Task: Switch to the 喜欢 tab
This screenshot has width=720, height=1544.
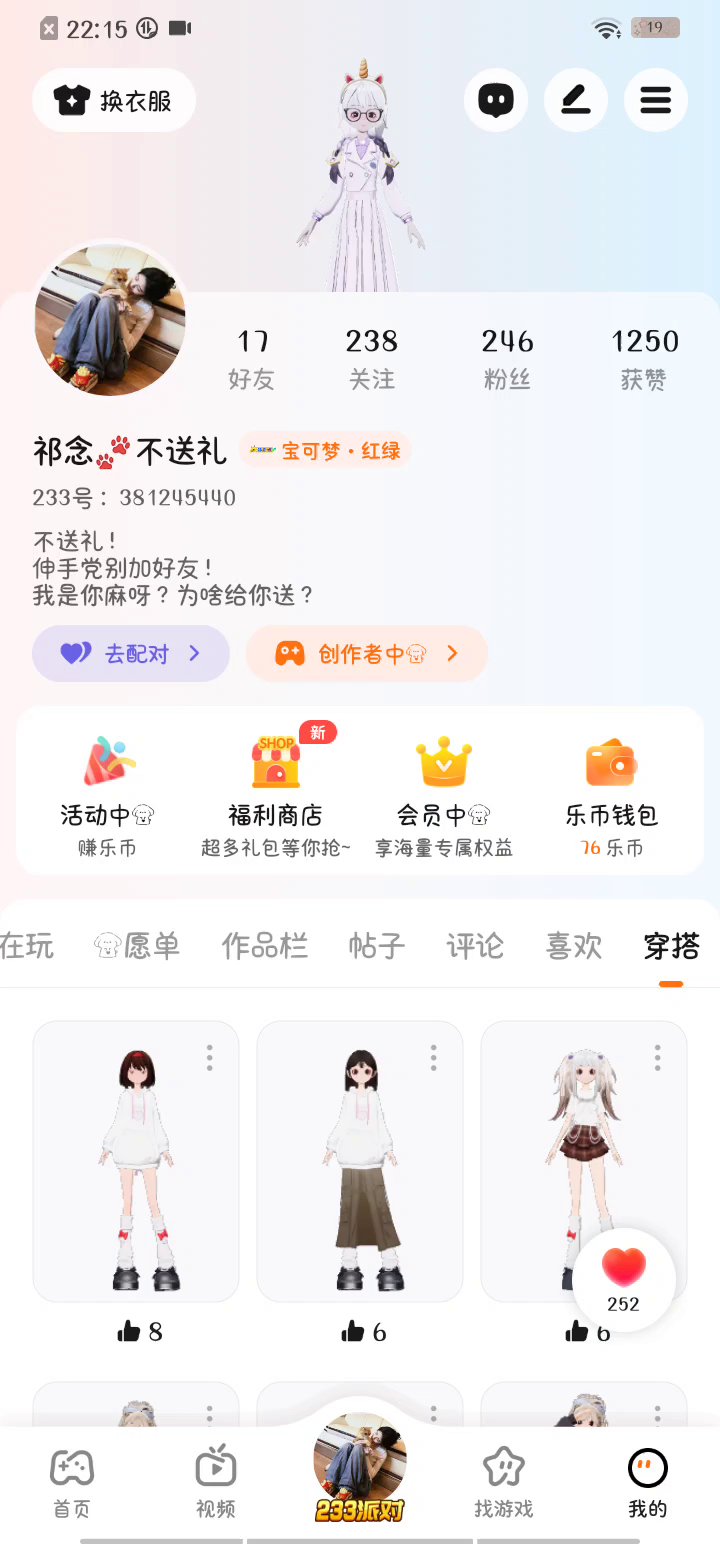Action: (x=574, y=946)
